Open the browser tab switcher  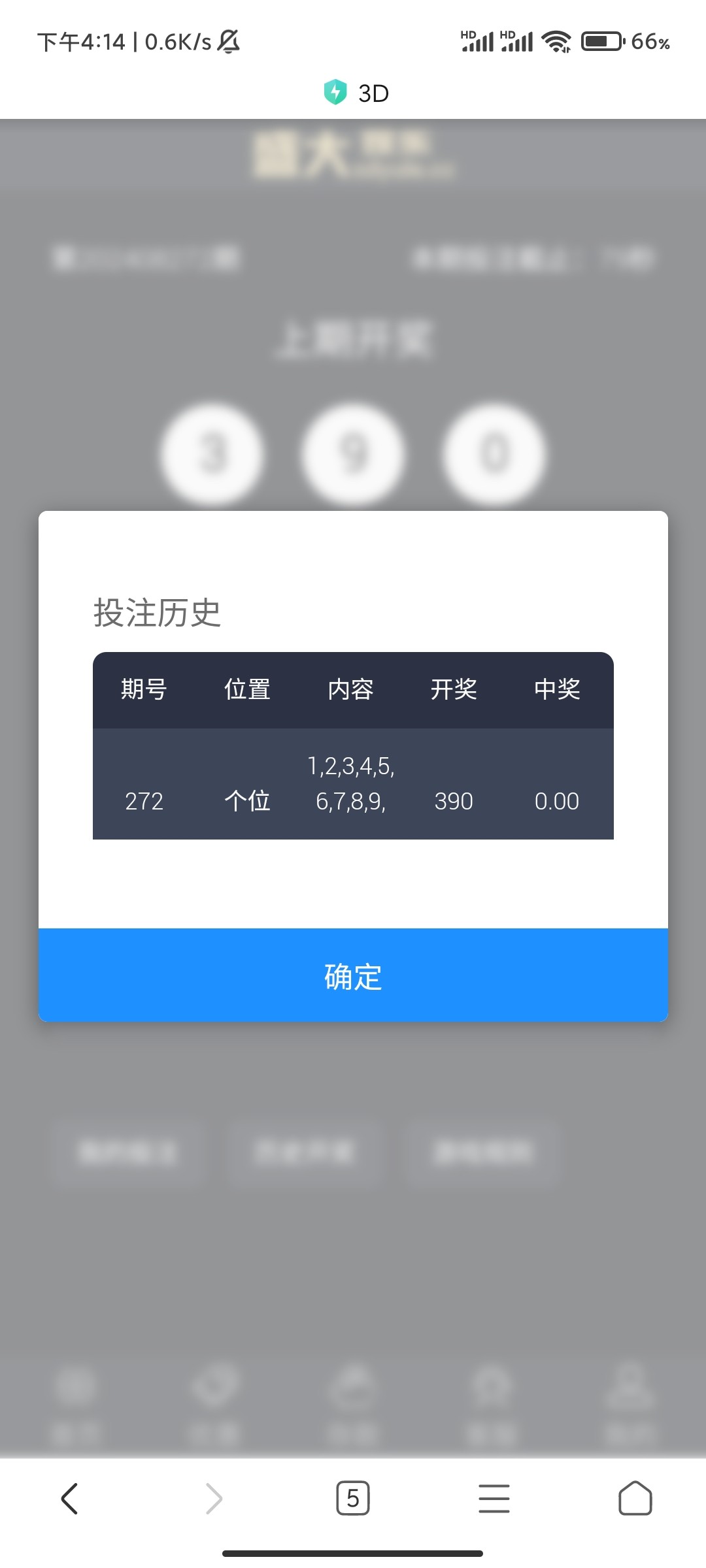click(353, 1498)
